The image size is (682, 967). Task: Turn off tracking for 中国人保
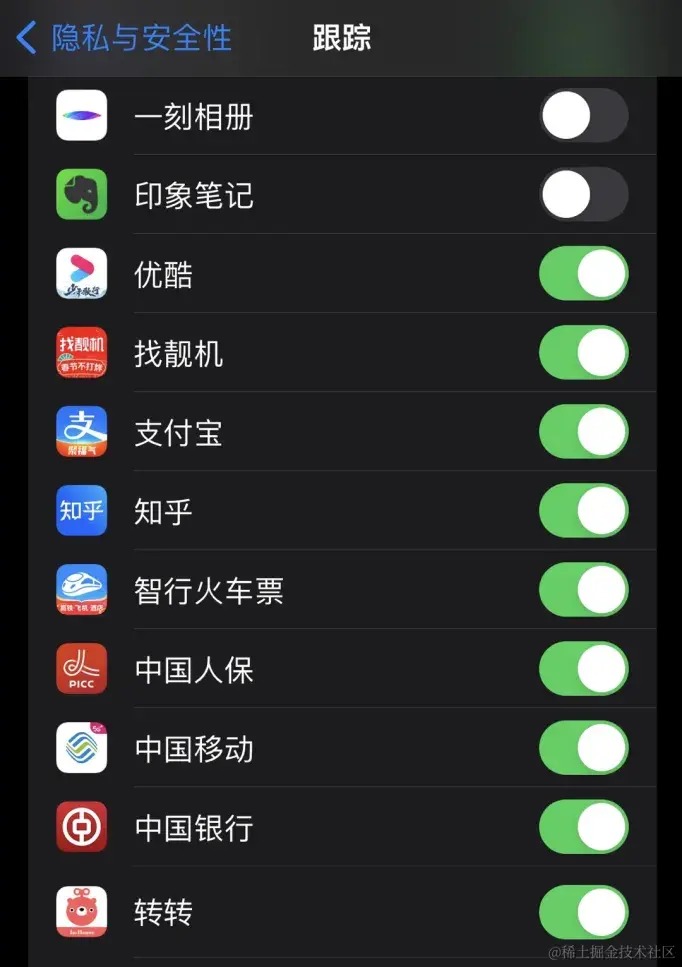point(584,669)
